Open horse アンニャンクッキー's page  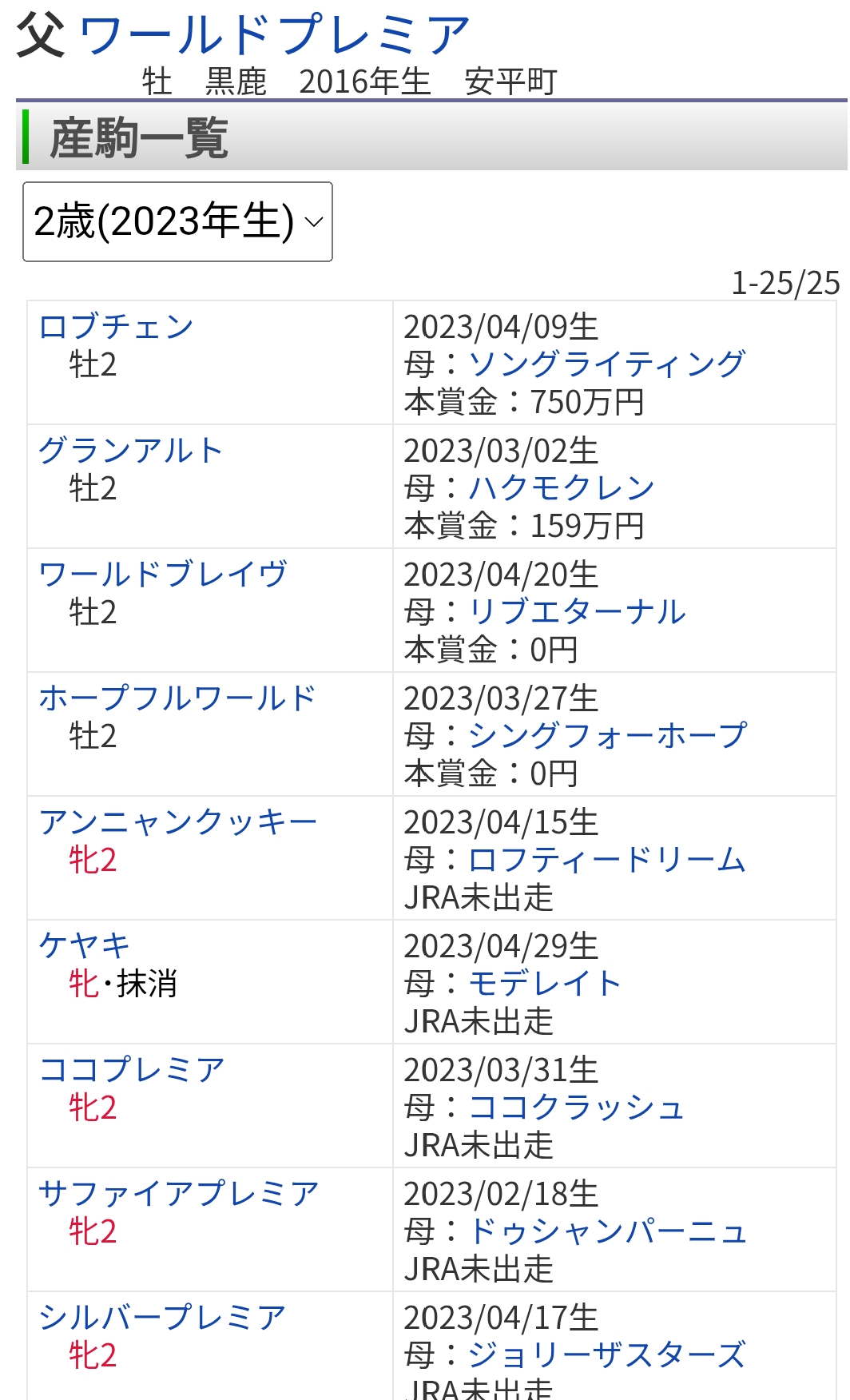click(x=177, y=822)
